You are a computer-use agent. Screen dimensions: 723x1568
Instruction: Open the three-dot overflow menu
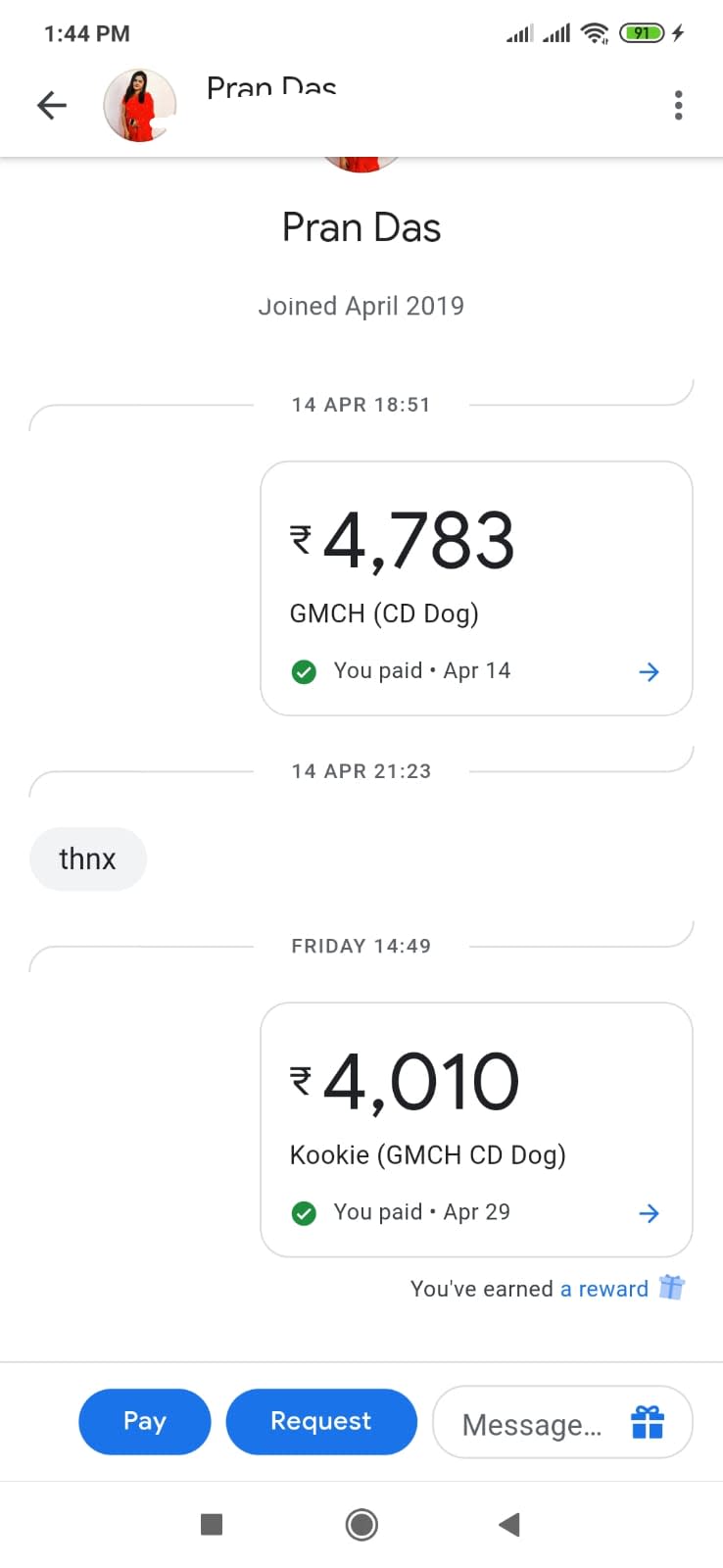[x=678, y=105]
